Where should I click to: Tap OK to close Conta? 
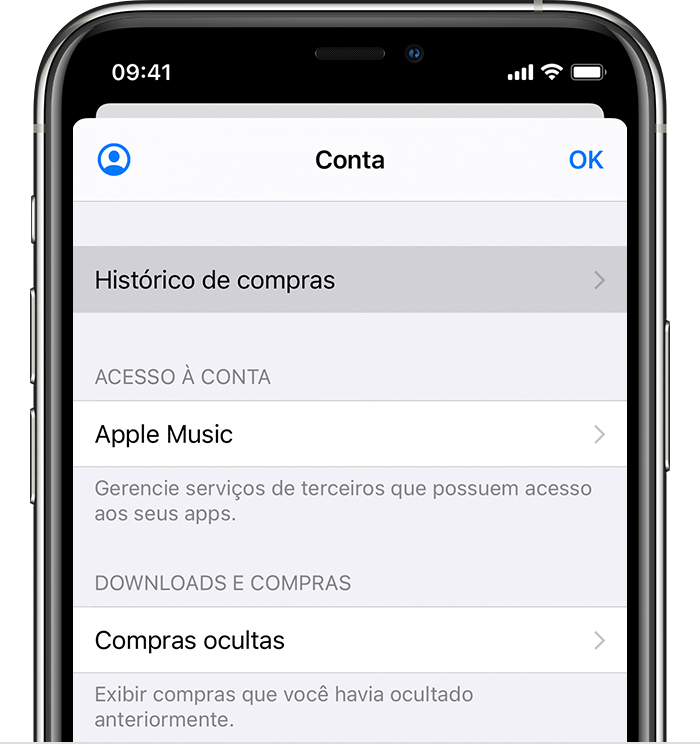click(585, 160)
